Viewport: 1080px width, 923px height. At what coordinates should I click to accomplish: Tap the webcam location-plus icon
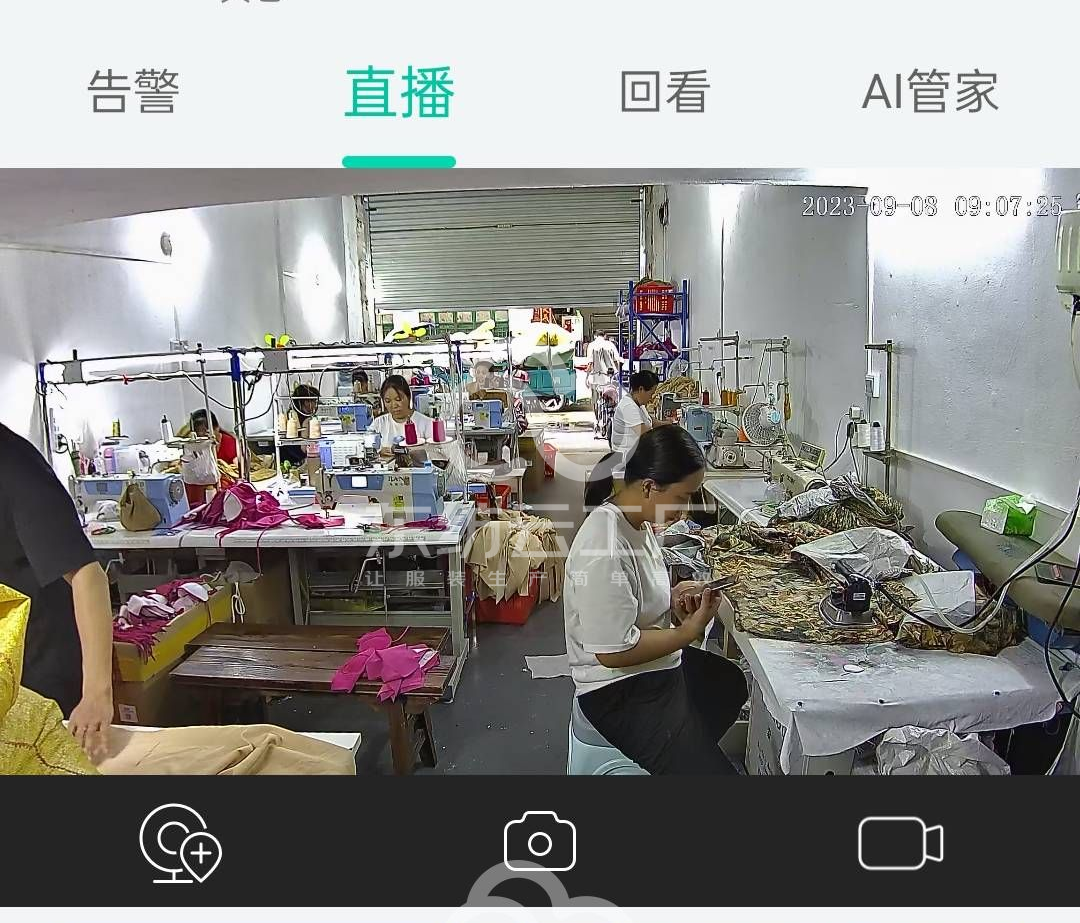click(x=180, y=843)
